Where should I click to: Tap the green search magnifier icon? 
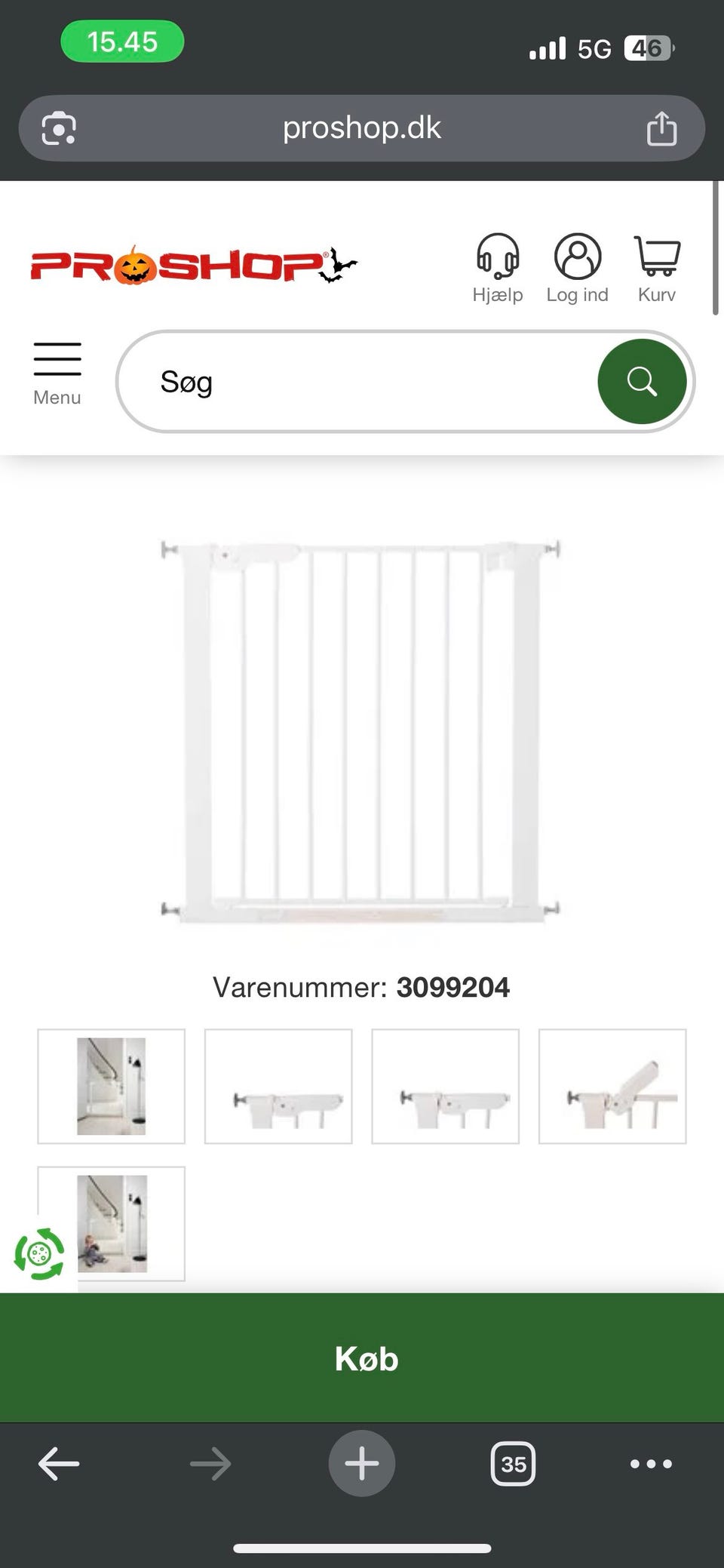643,381
